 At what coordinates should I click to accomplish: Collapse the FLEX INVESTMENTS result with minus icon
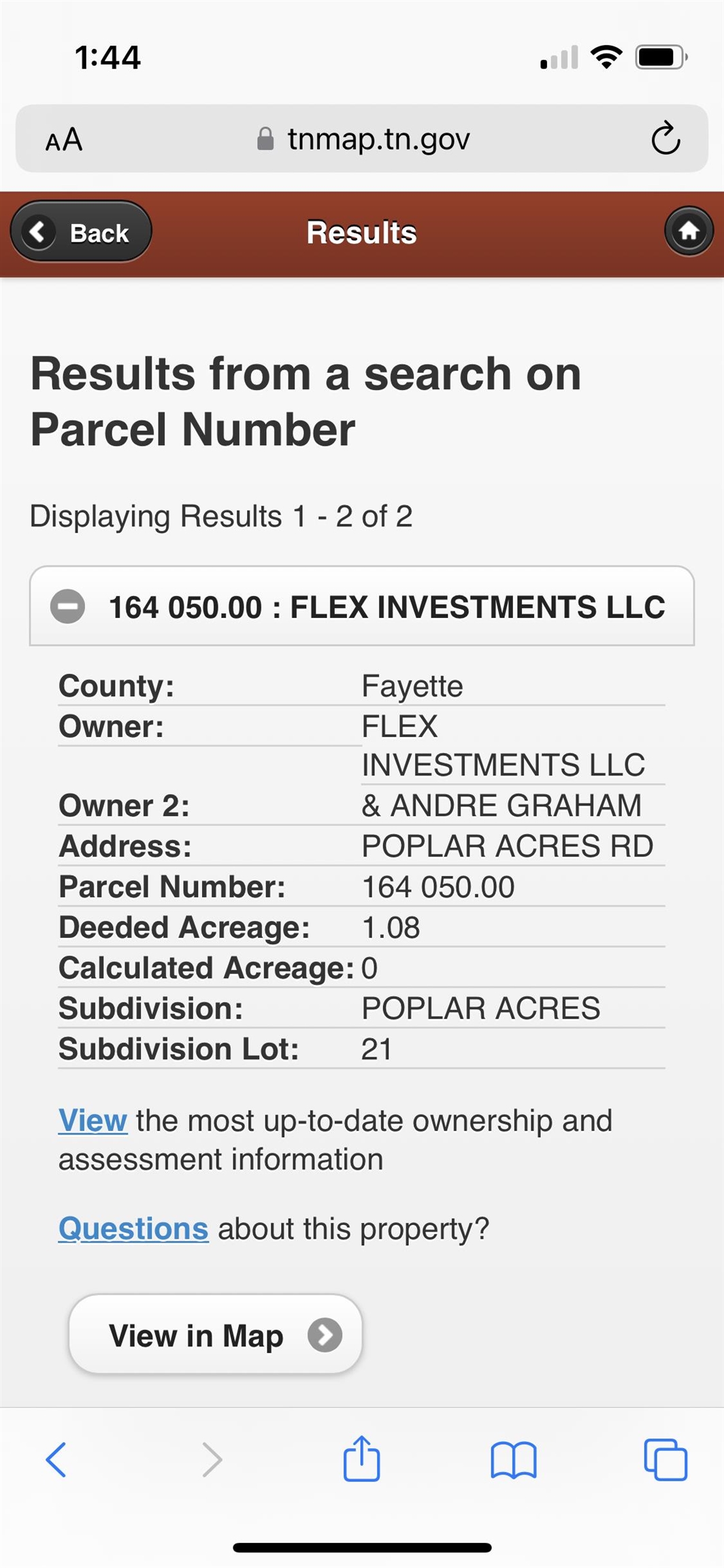tap(67, 606)
